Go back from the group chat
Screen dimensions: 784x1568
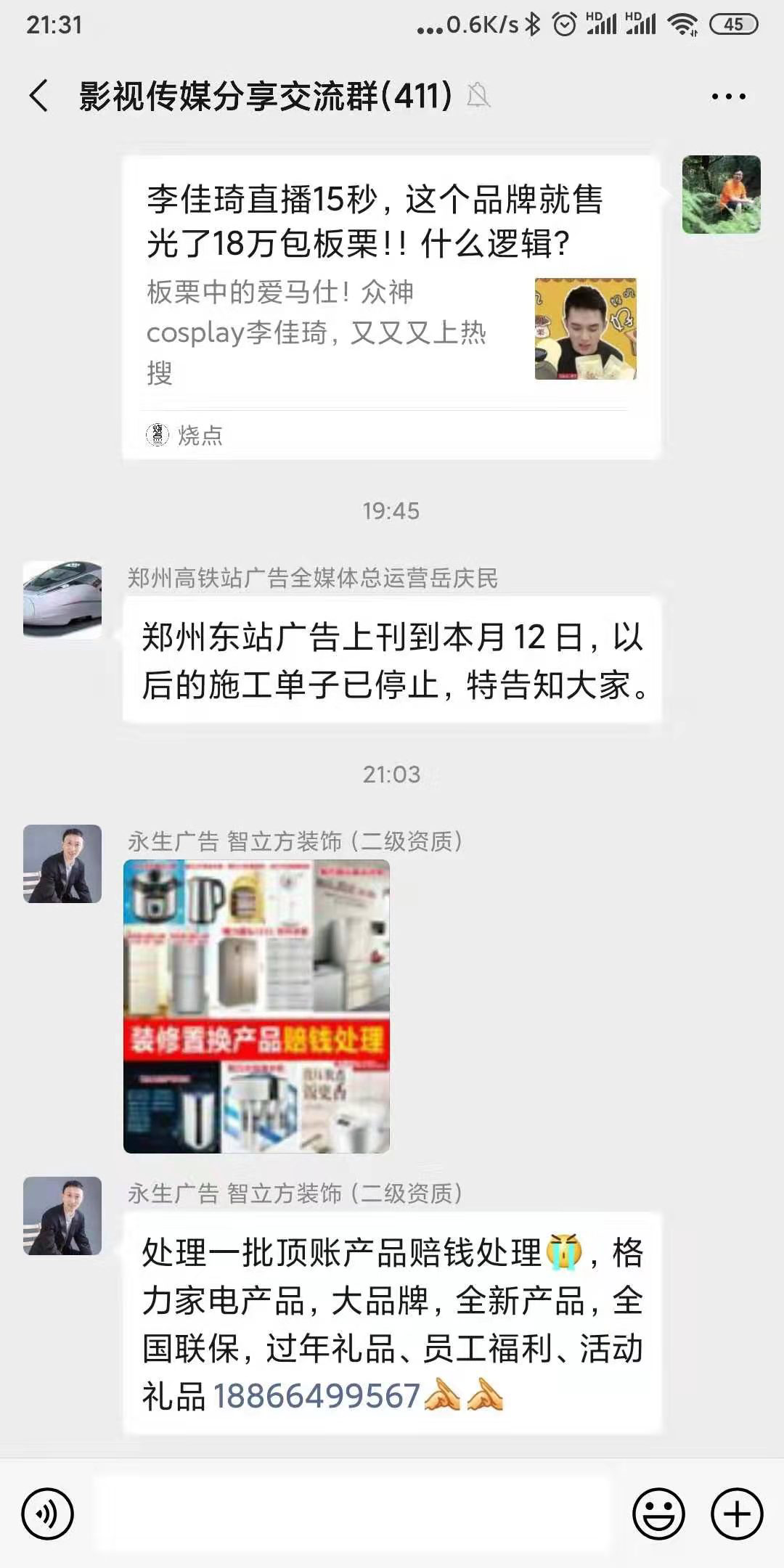click(x=39, y=96)
